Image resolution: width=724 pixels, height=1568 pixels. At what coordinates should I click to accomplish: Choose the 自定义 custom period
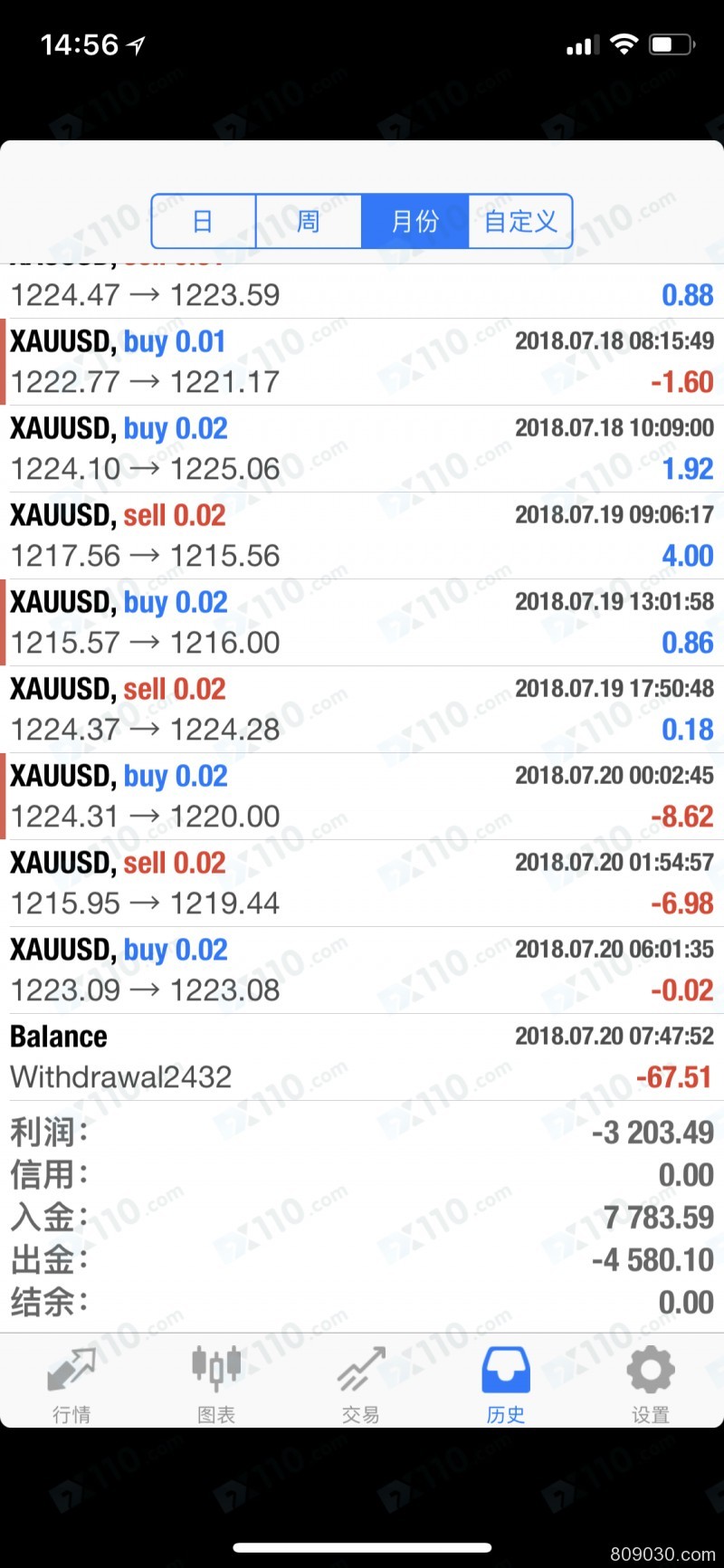pos(520,221)
